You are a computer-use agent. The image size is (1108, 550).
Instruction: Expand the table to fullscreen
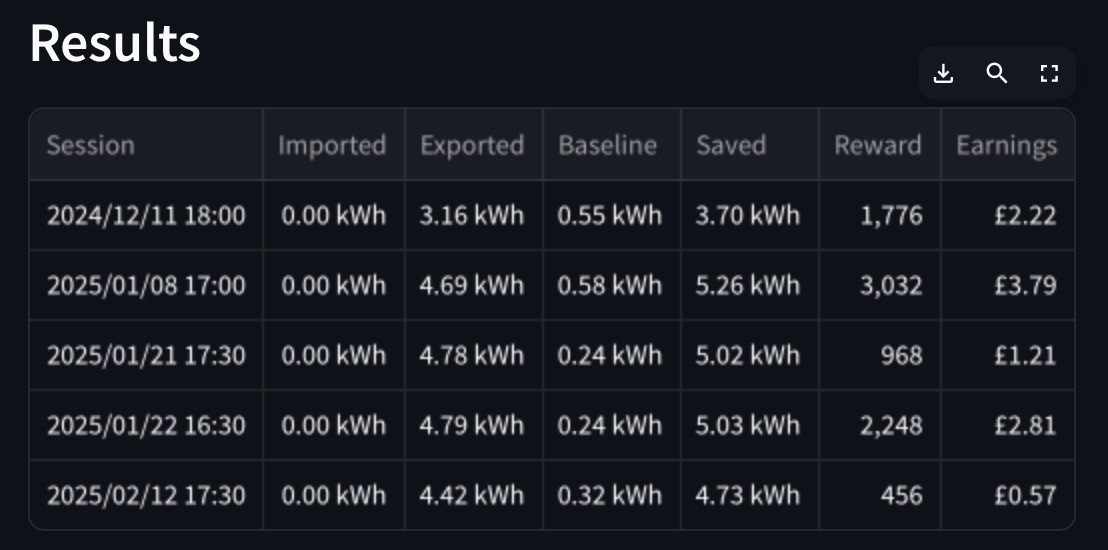coord(1049,74)
